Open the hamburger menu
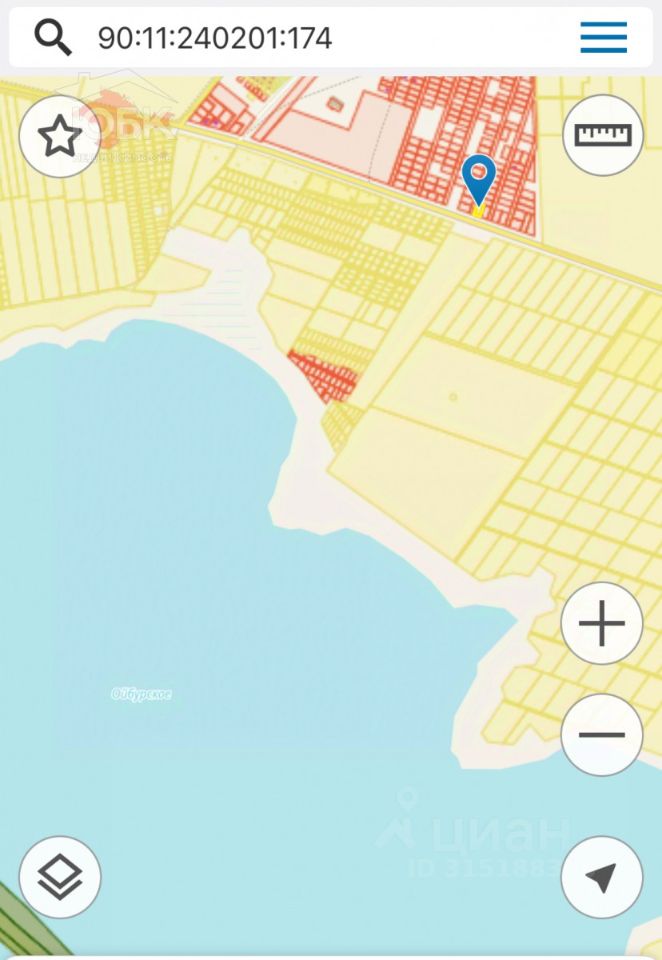Screen dimensions: 662x960 (603, 38)
